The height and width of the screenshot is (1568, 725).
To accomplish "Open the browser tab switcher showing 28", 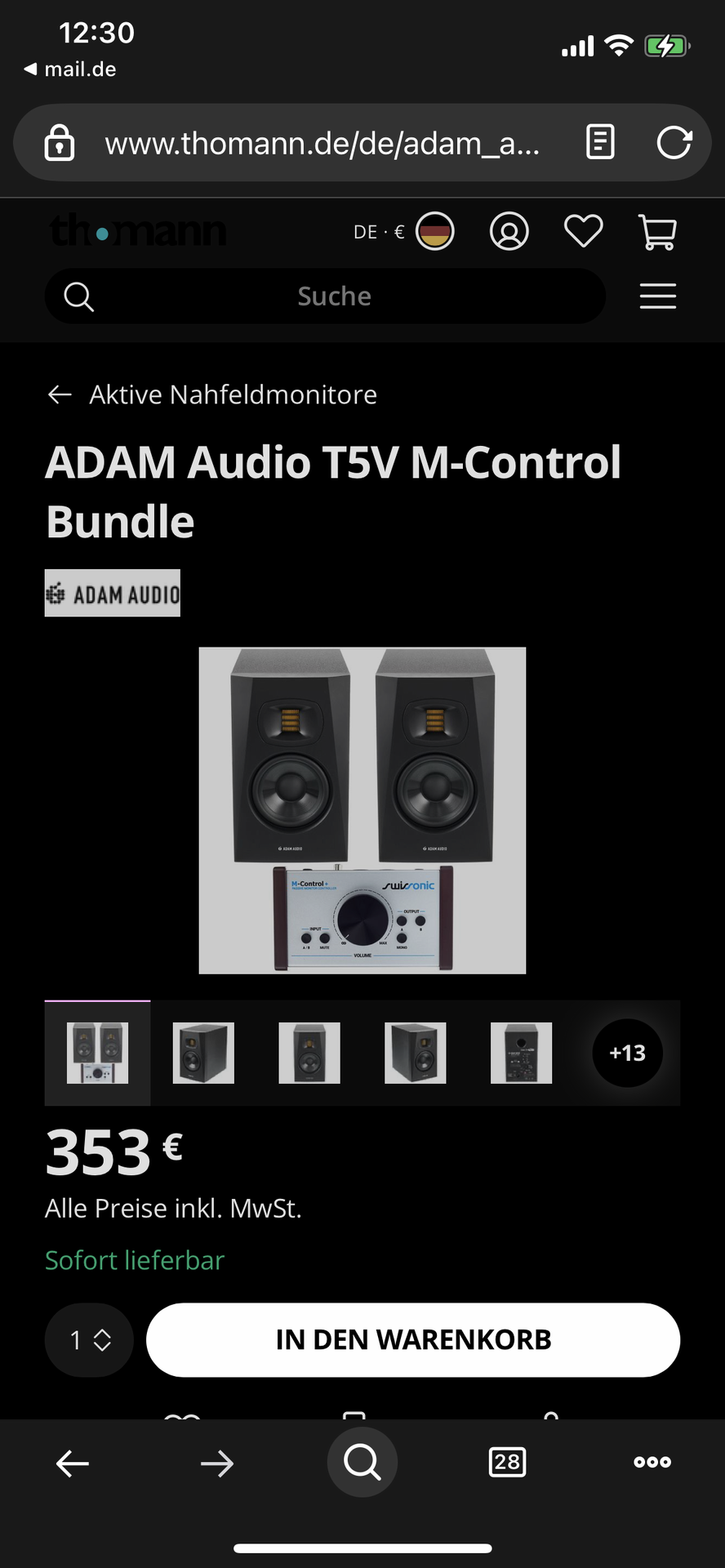I will click(507, 1462).
